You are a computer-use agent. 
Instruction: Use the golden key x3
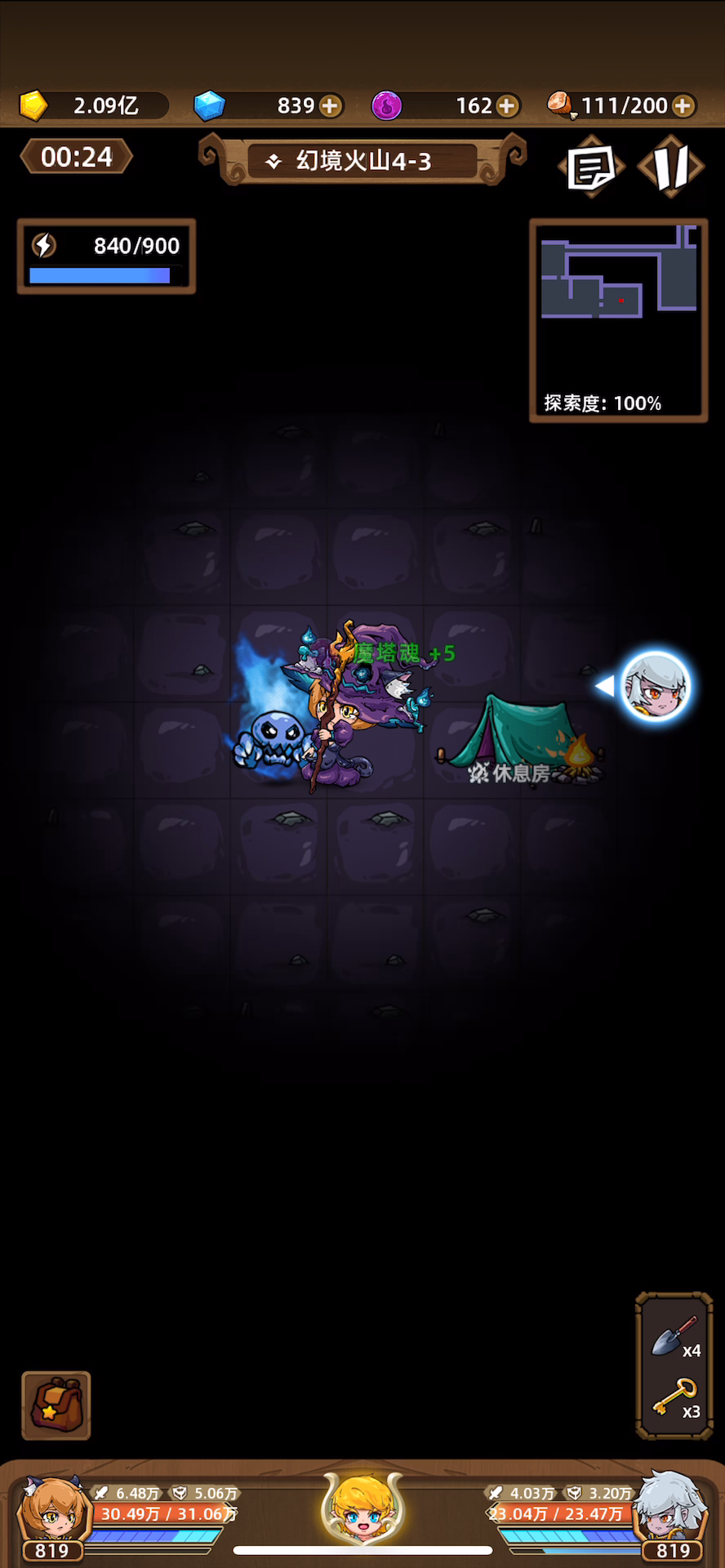click(676, 1400)
